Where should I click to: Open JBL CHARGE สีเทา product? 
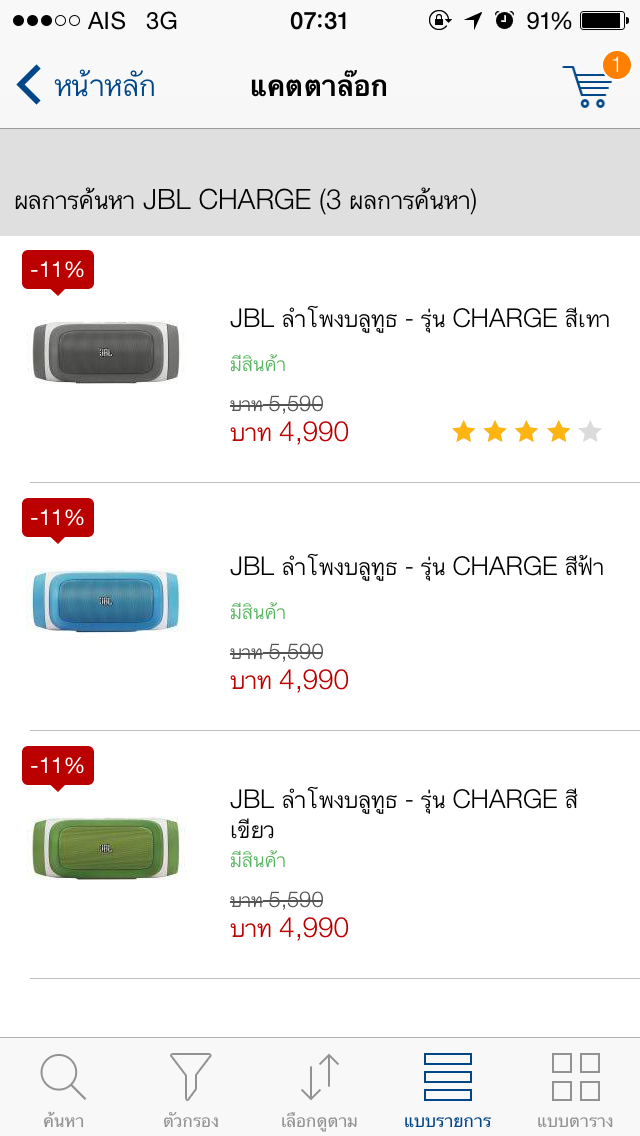click(419, 319)
